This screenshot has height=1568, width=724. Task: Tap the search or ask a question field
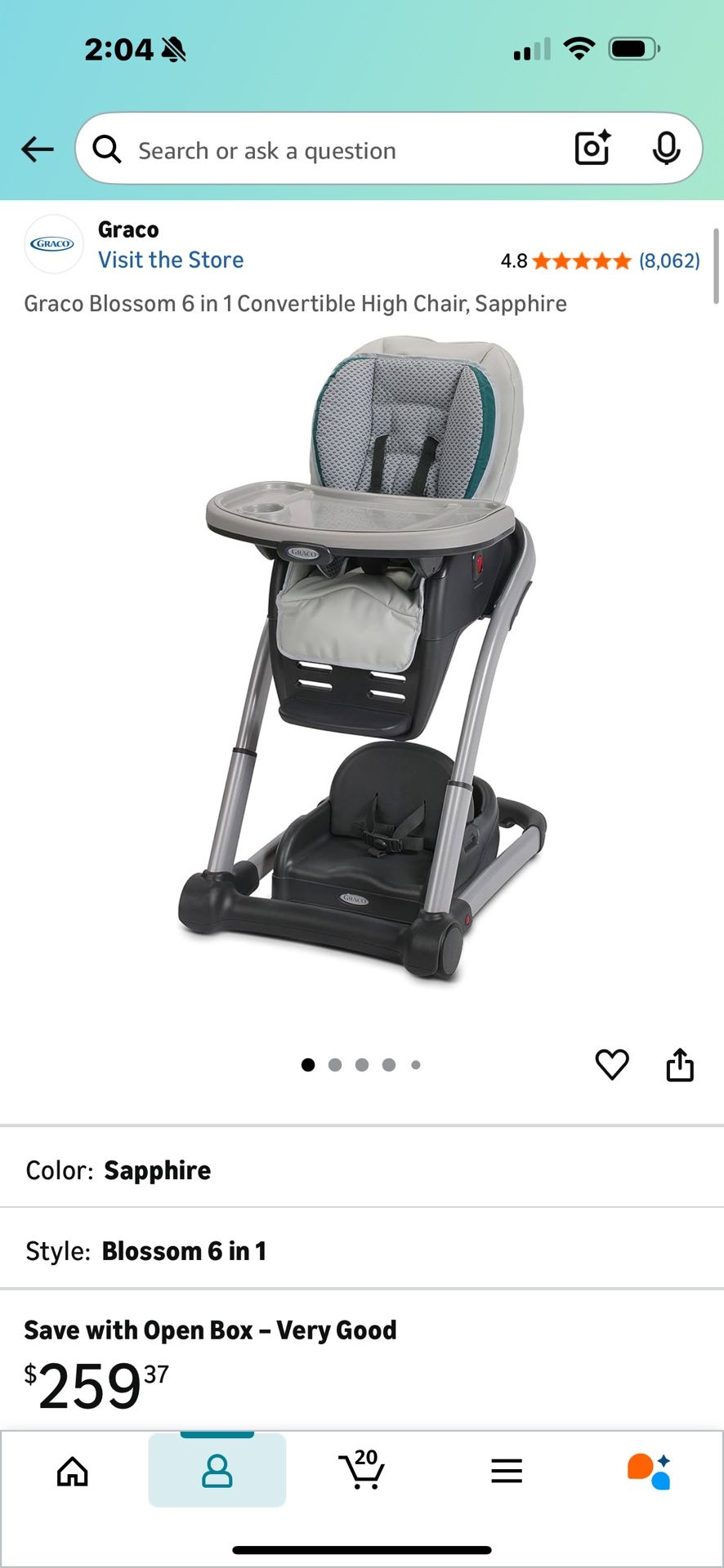(x=327, y=150)
